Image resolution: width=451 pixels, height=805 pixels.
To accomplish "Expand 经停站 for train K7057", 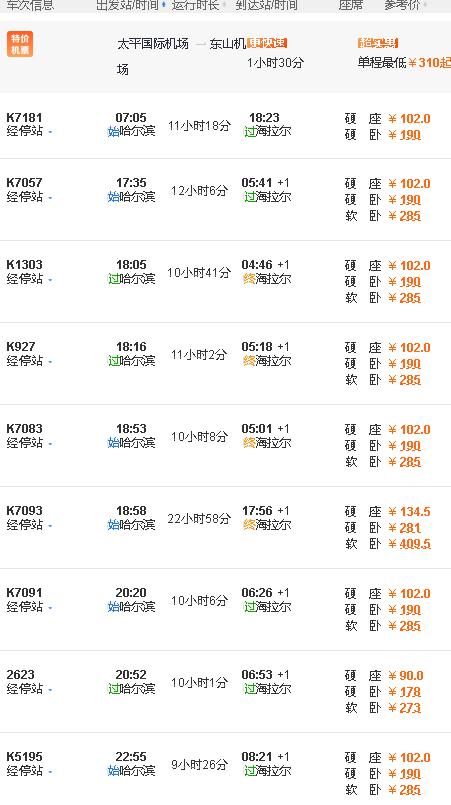I will [29, 197].
